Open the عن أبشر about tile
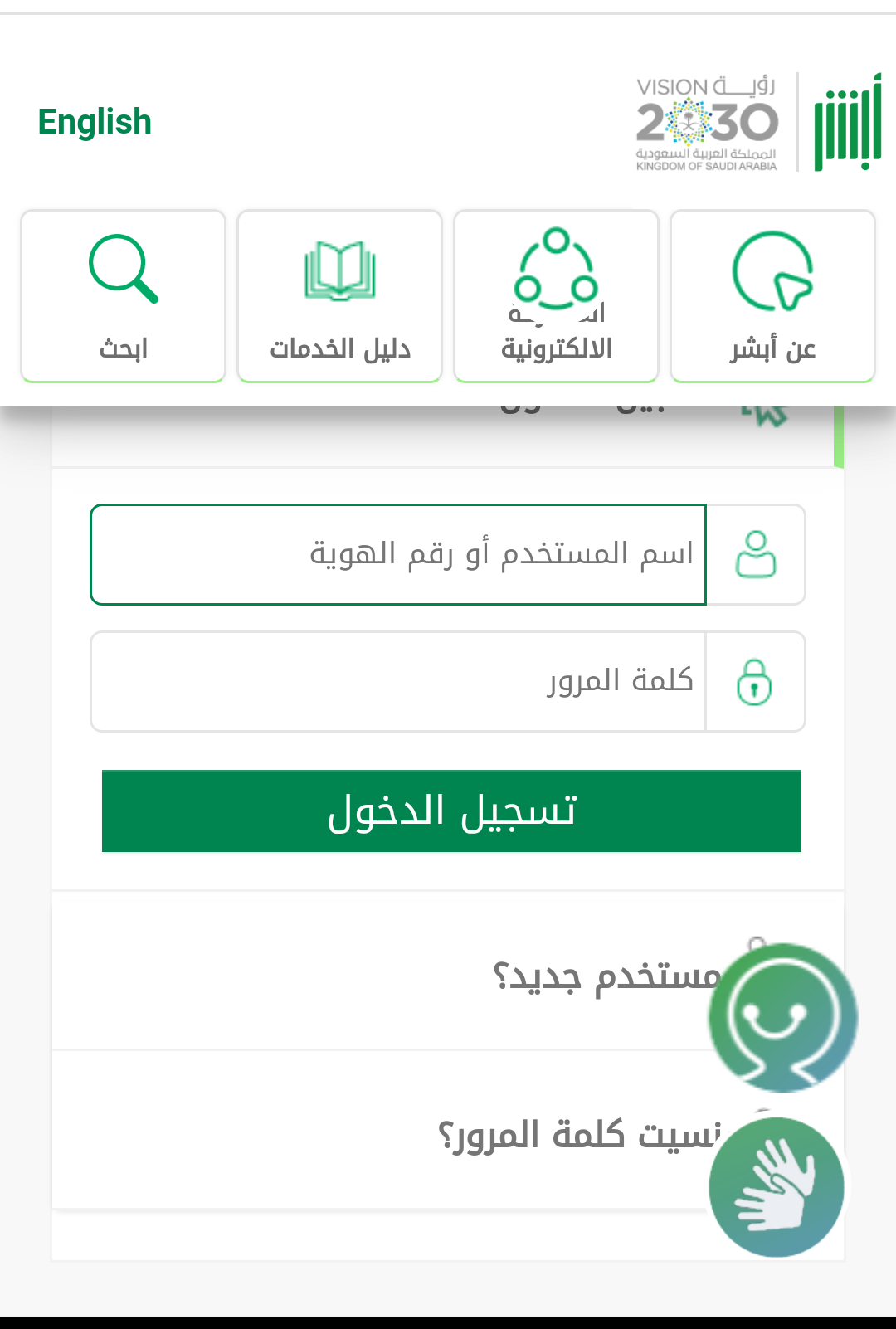 (772, 296)
